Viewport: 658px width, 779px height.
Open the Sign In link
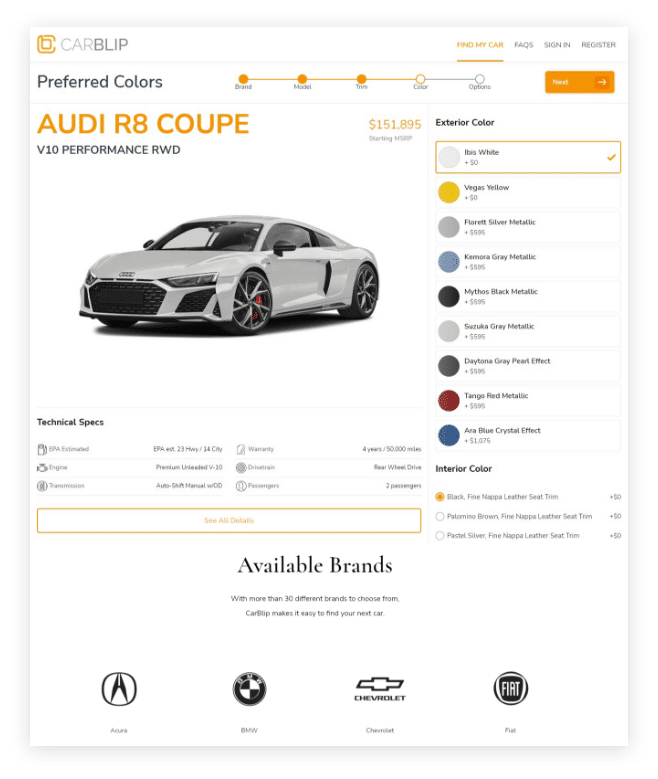tap(557, 45)
